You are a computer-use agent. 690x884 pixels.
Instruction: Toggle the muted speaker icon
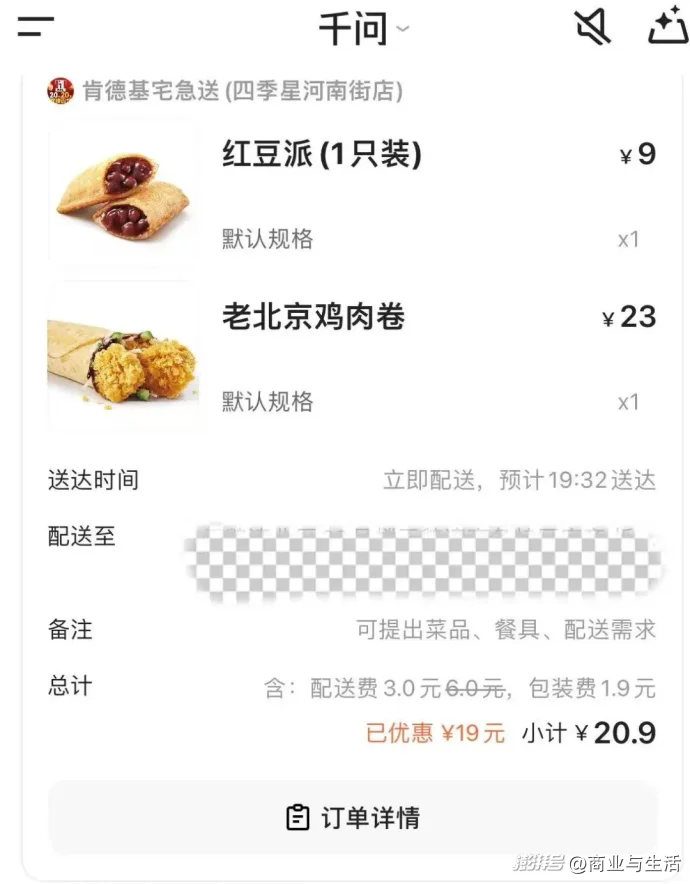coord(593,28)
